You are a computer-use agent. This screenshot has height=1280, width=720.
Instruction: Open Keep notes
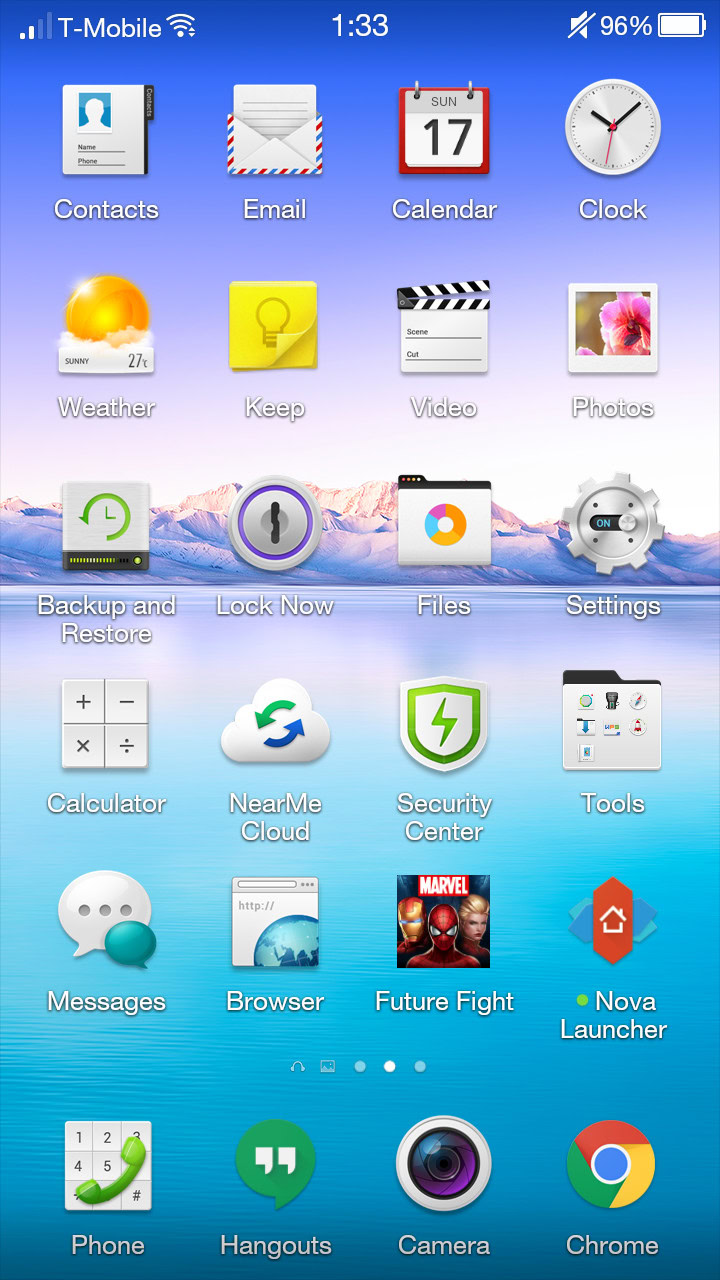[274, 326]
